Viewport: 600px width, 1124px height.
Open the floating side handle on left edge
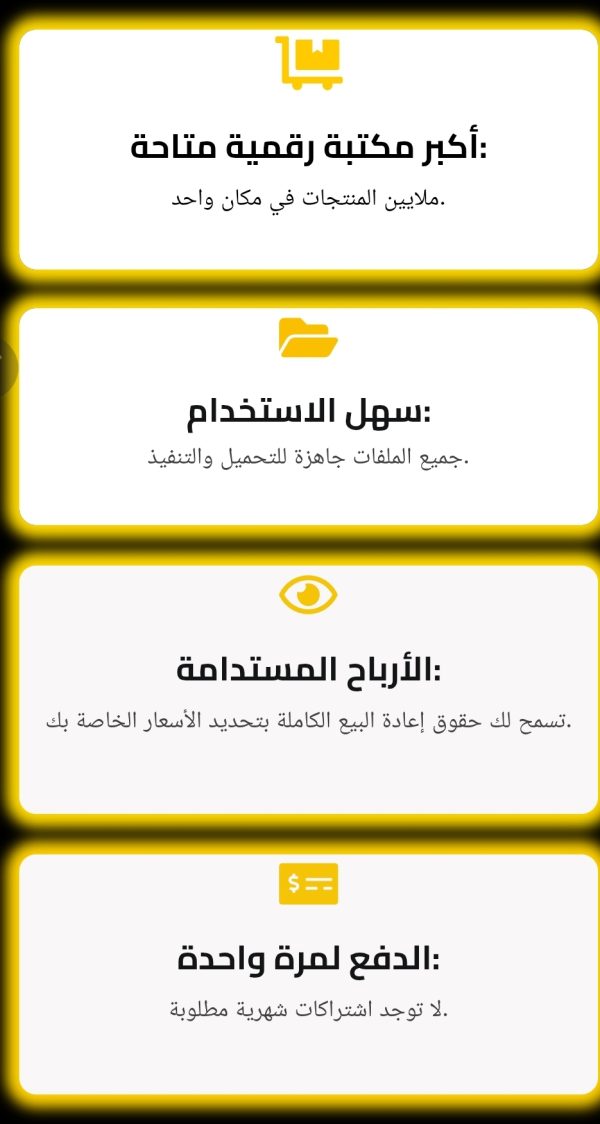pos(6,366)
